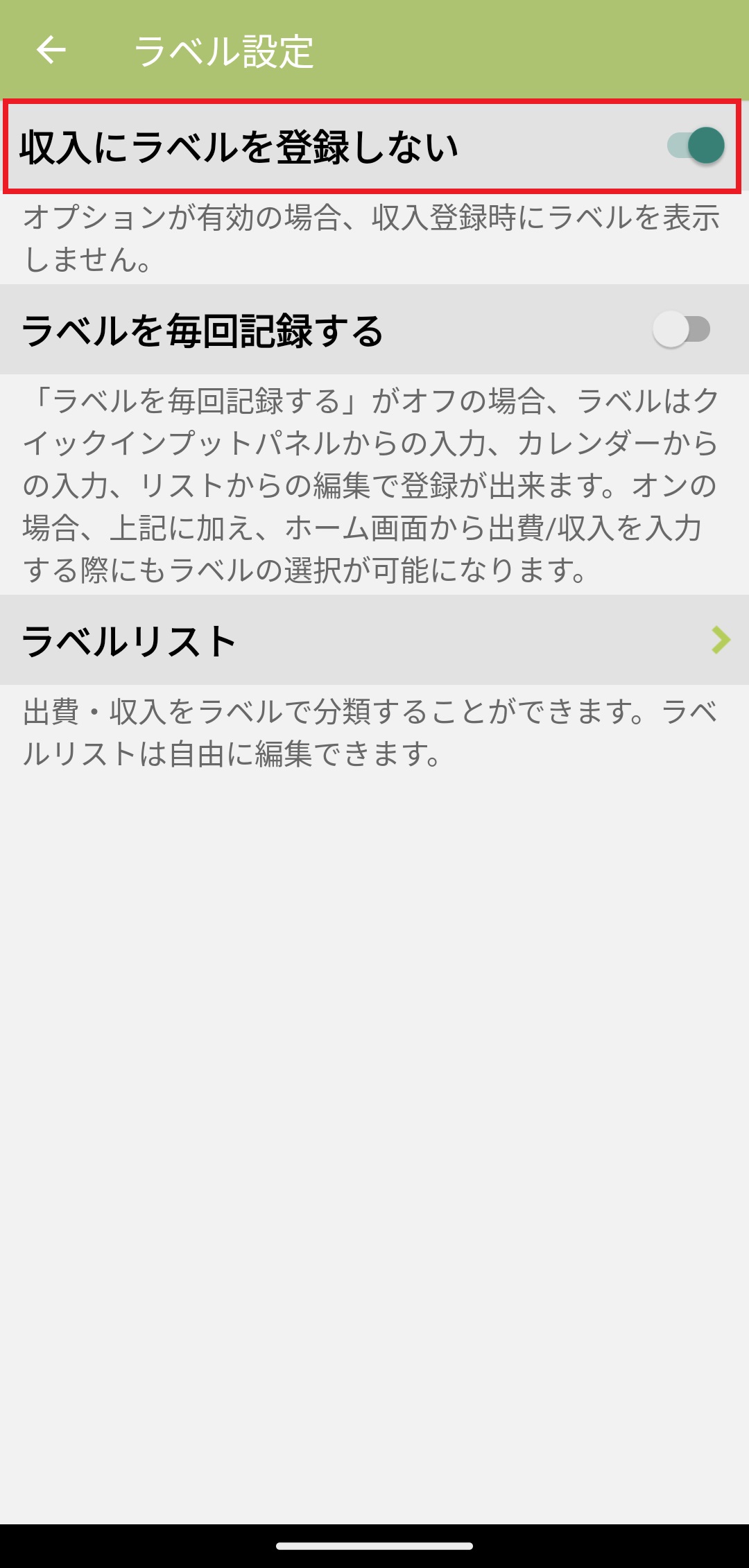Open ラベルリスト row
Image resolution: width=749 pixels, height=1568 pixels.
click(x=374, y=641)
